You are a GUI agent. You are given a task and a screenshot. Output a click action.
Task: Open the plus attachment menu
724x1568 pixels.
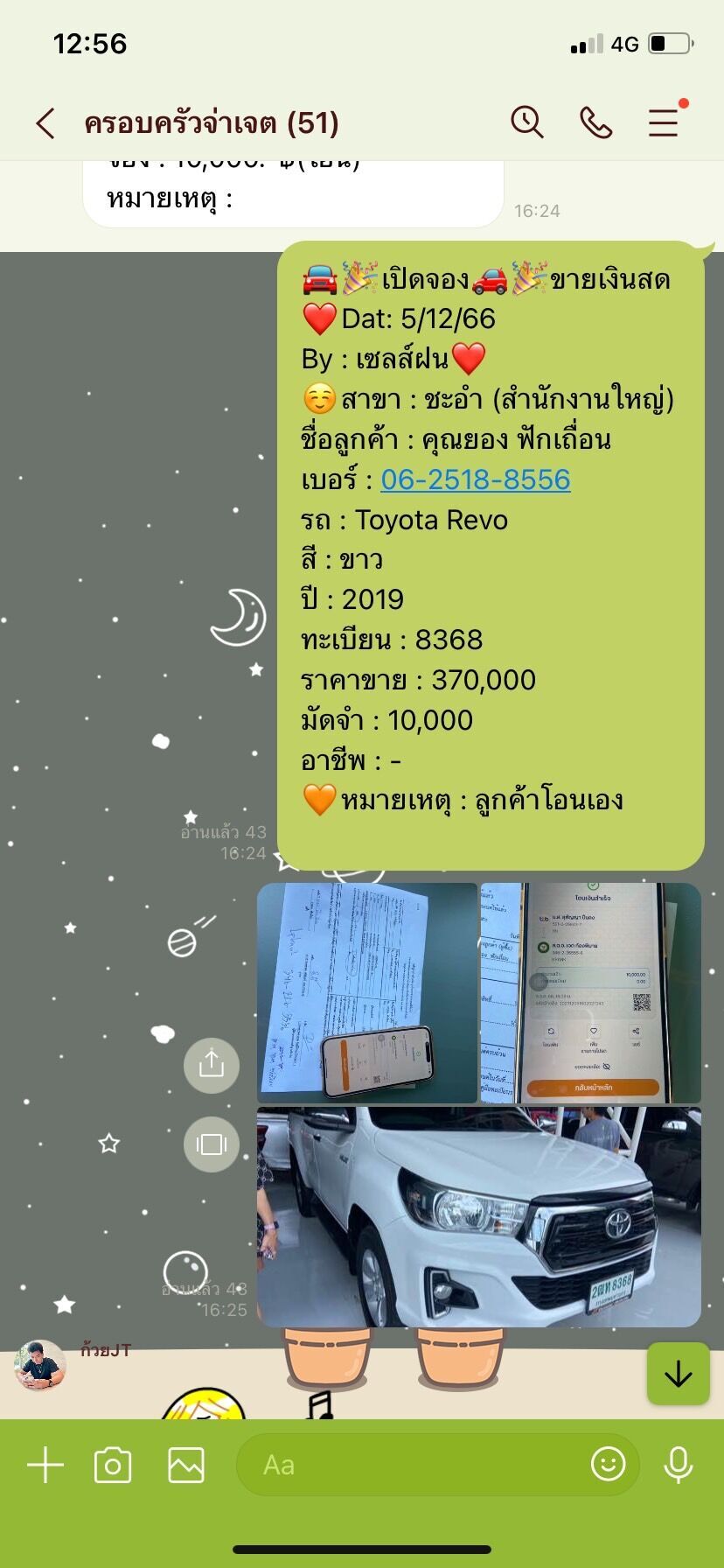[45, 1465]
